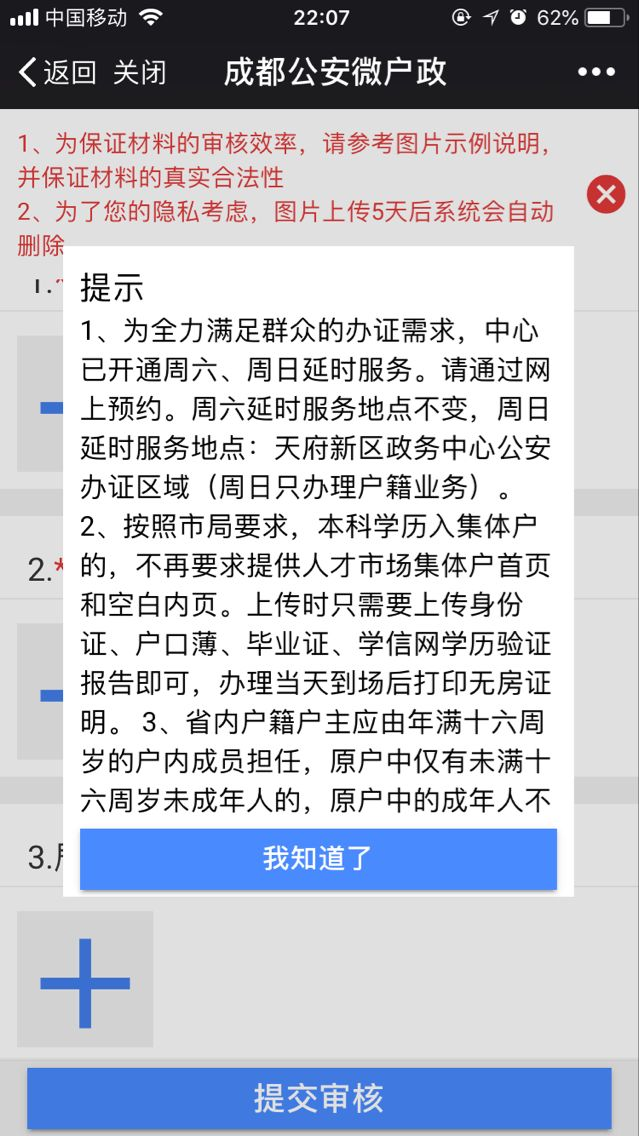This screenshot has height=1136, width=639.
Task: Add a photo for item 3
Action: [x=85, y=980]
